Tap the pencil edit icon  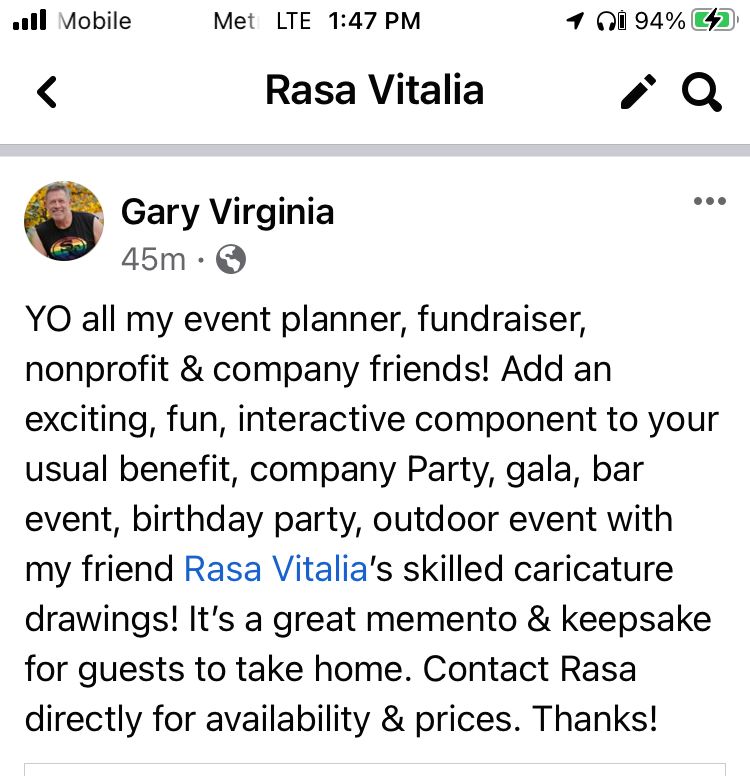[x=638, y=92]
